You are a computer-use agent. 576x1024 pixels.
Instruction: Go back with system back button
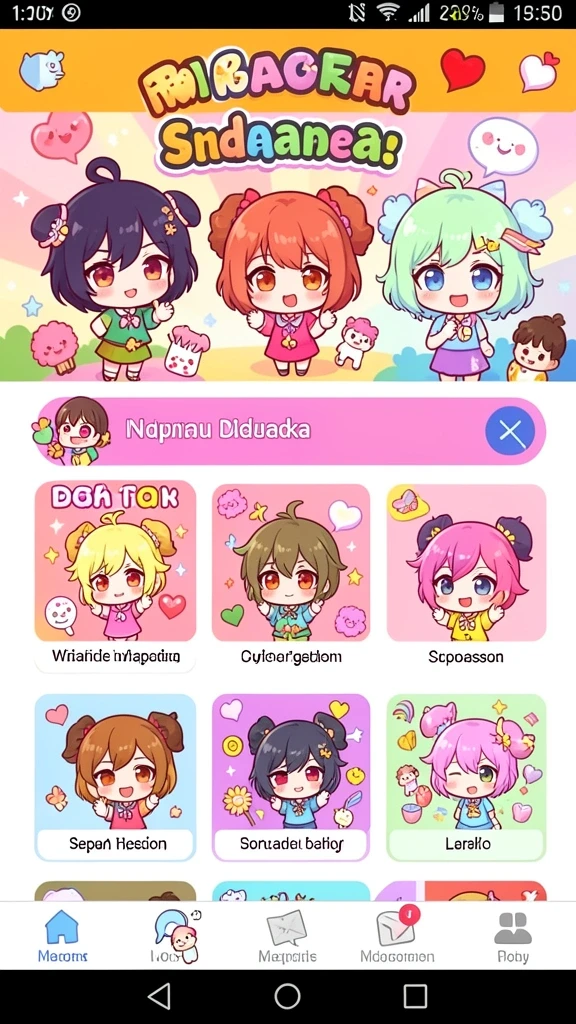click(x=159, y=997)
